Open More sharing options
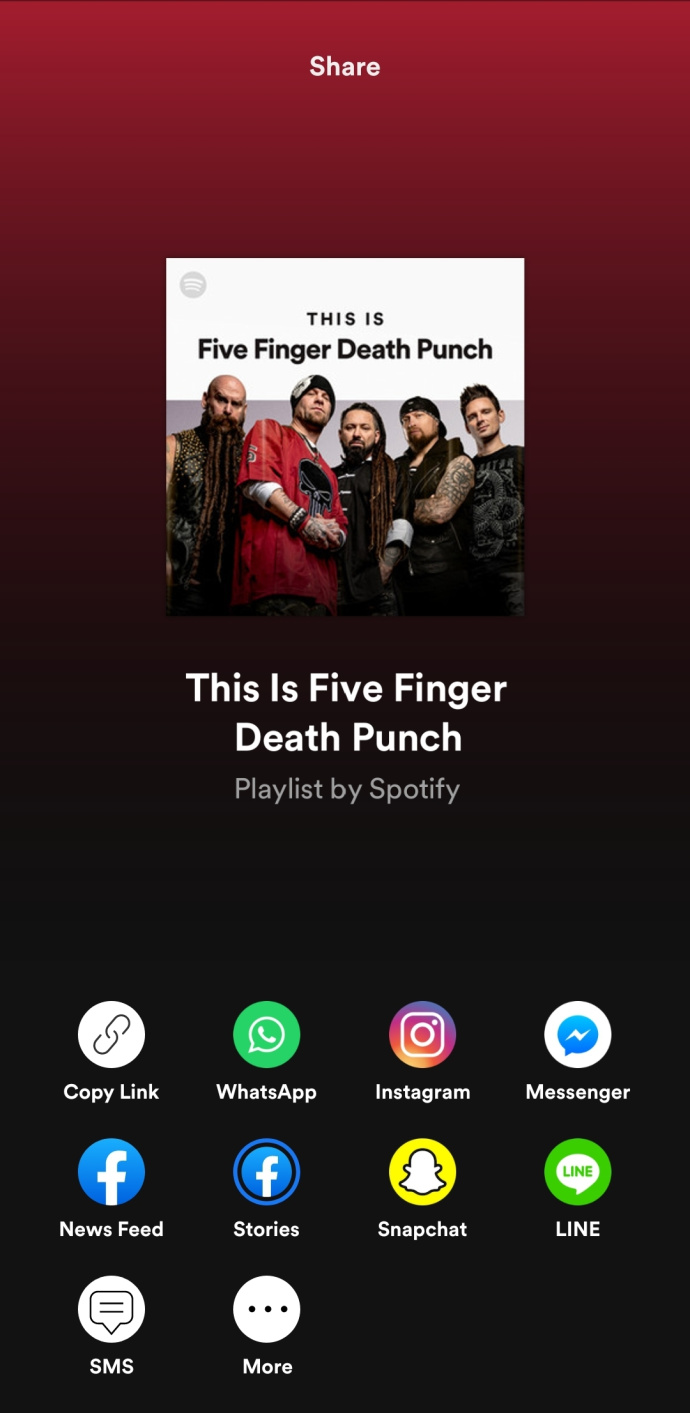The width and height of the screenshot is (690, 1413). point(266,1309)
